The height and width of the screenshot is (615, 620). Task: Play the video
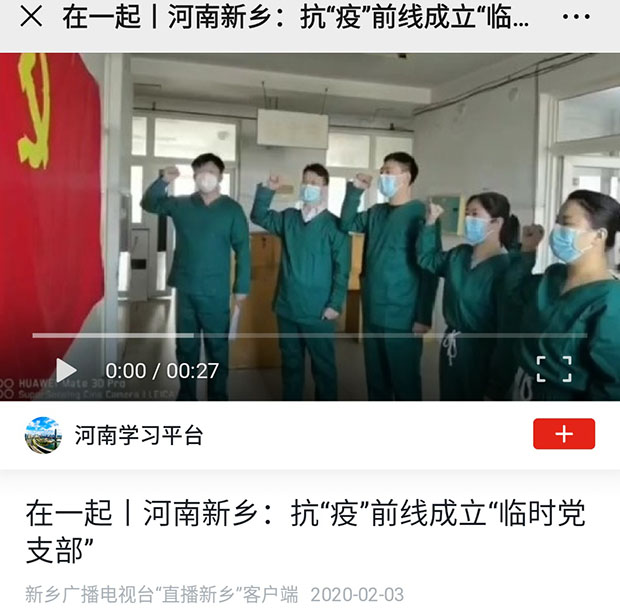[x=66, y=371]
